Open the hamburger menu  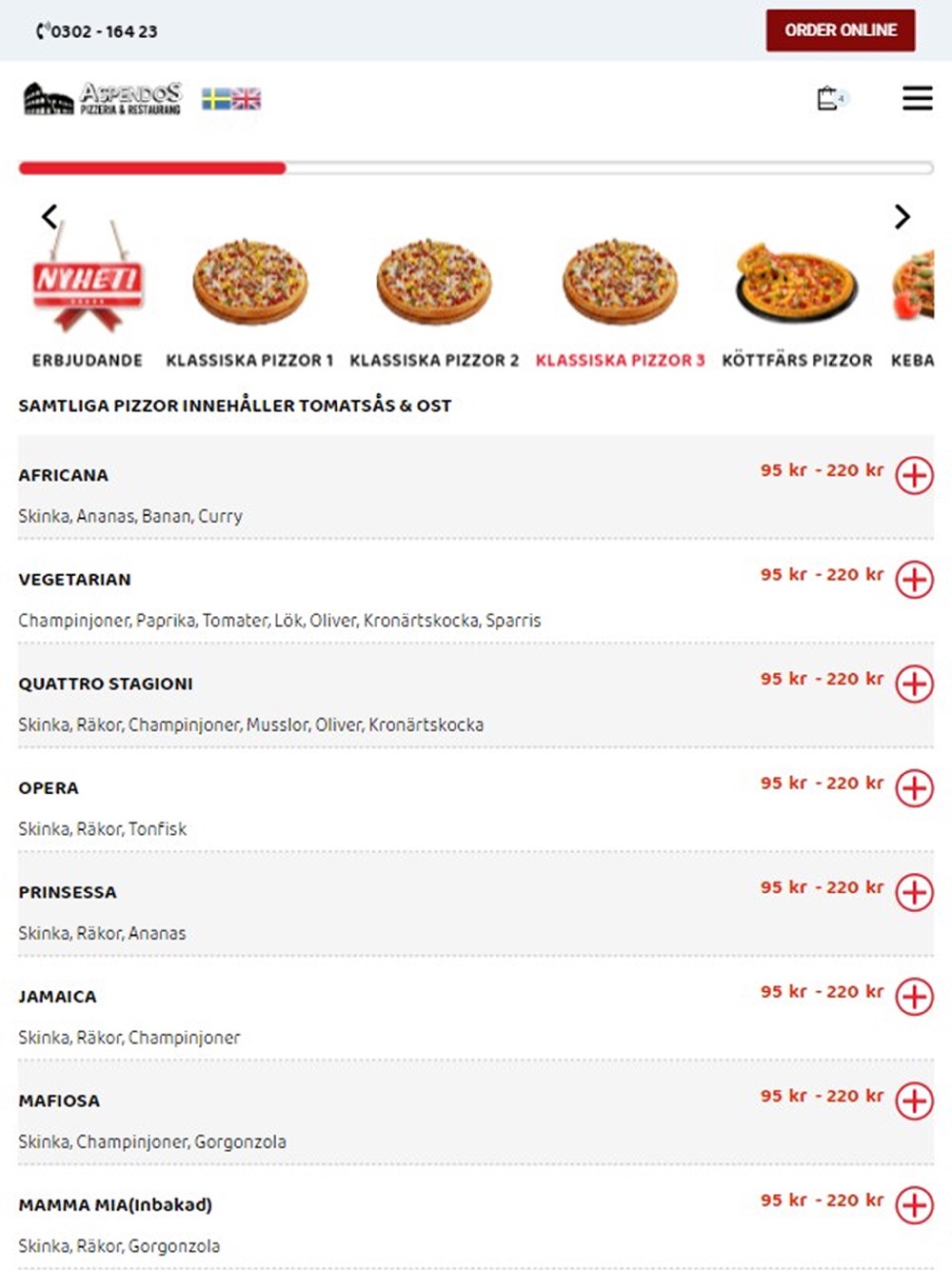tap(917, 98)
